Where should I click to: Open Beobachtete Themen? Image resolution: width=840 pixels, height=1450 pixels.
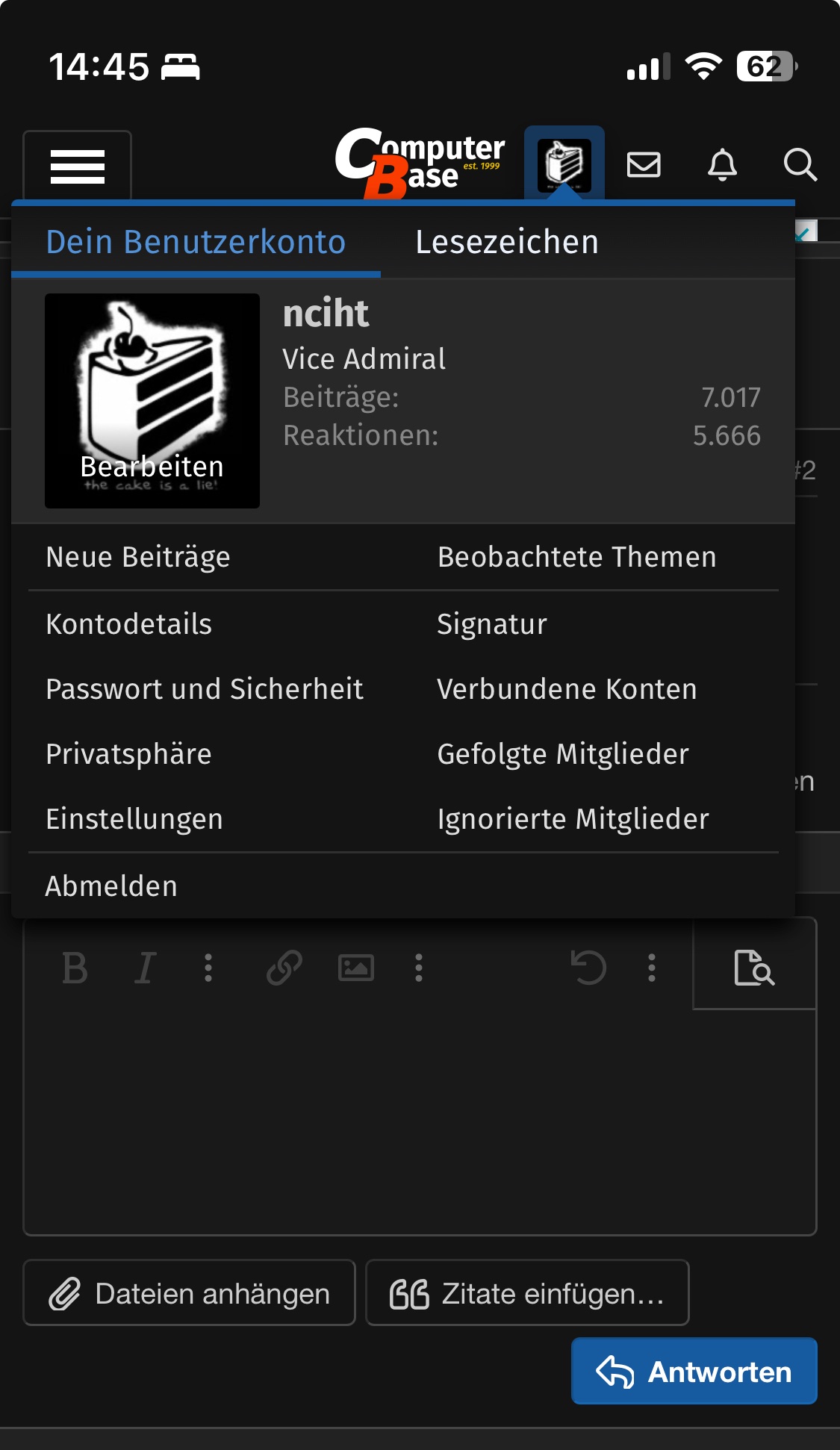[x=576, y=557]
